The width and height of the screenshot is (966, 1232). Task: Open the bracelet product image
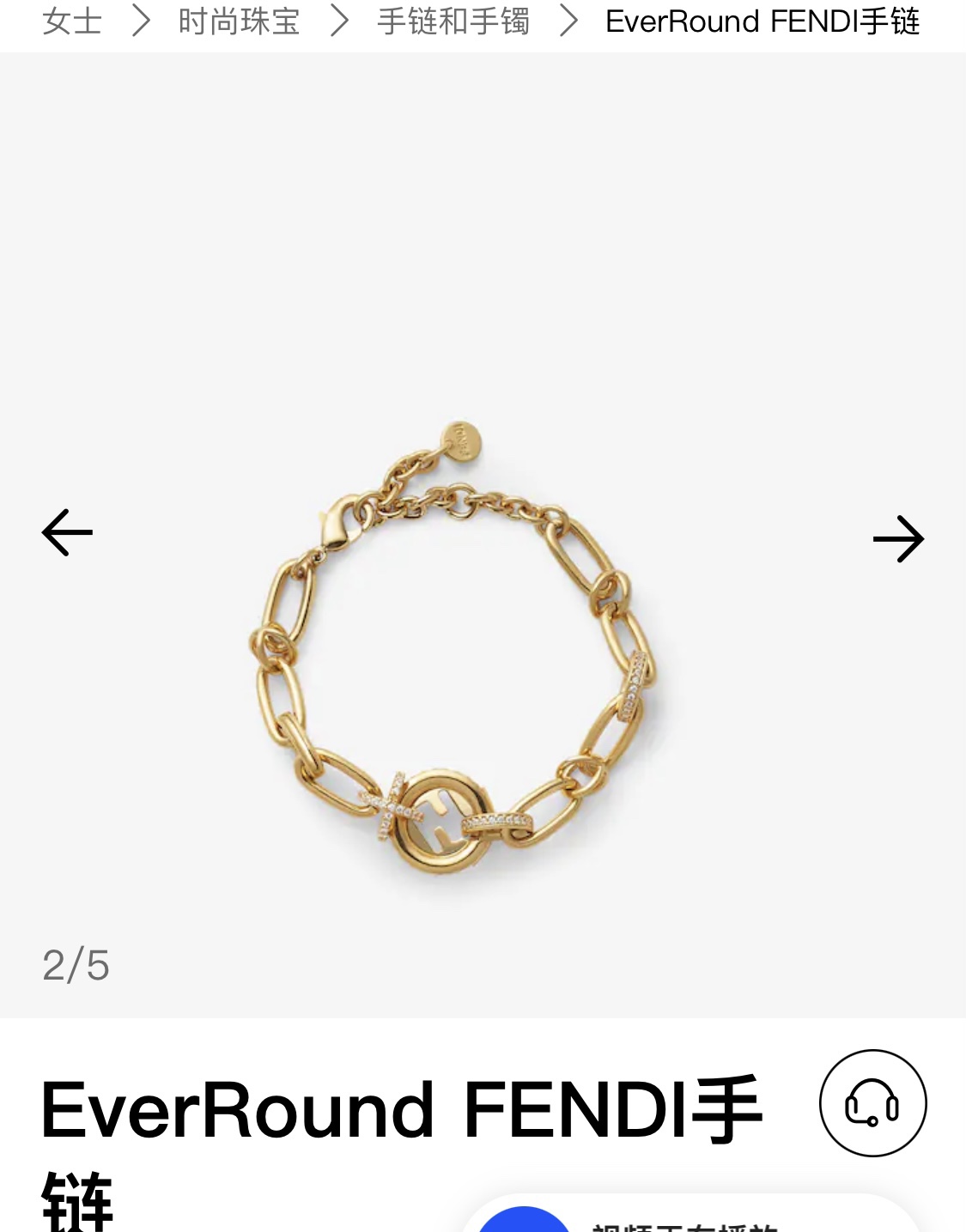coord(455,652)
